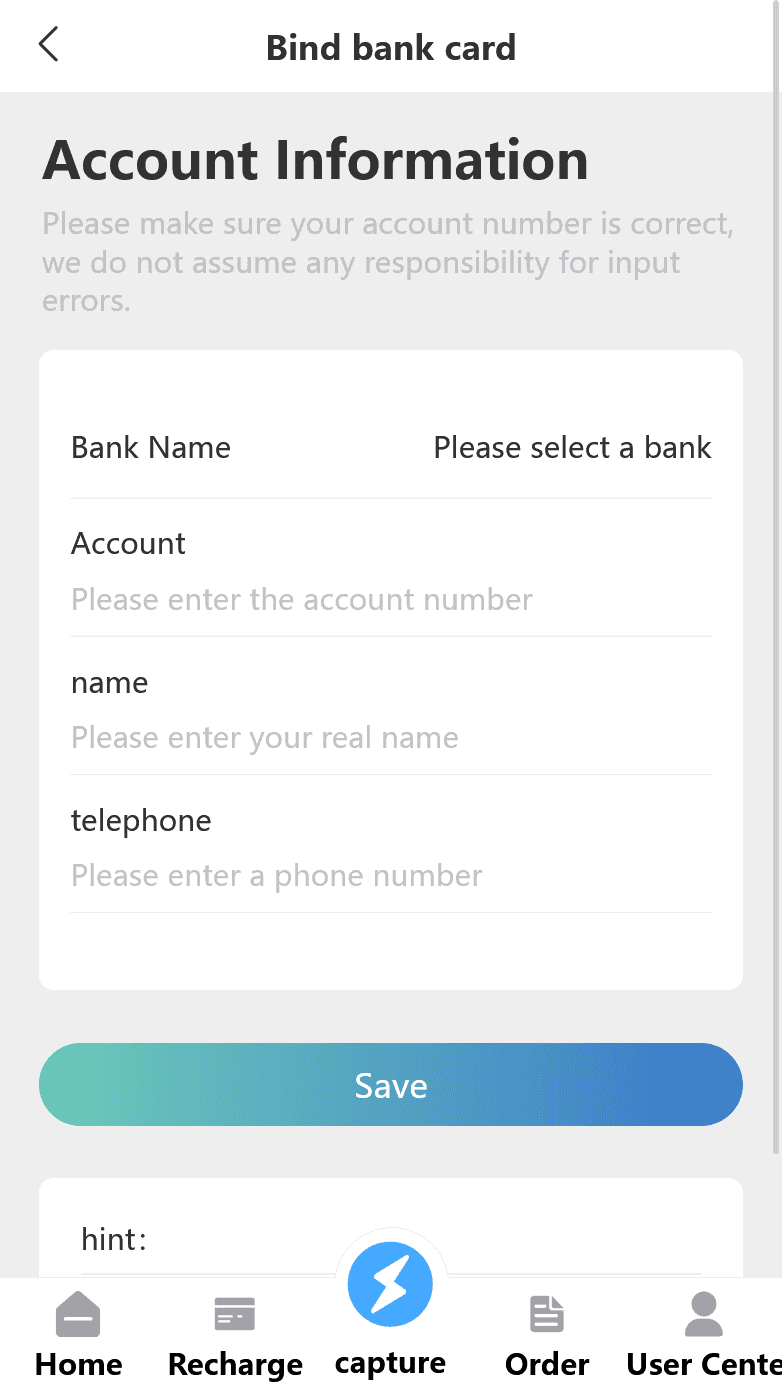The image size is (782, 1392).
Task: Open the Recharge tab
Action: (x=235, y=1335)
